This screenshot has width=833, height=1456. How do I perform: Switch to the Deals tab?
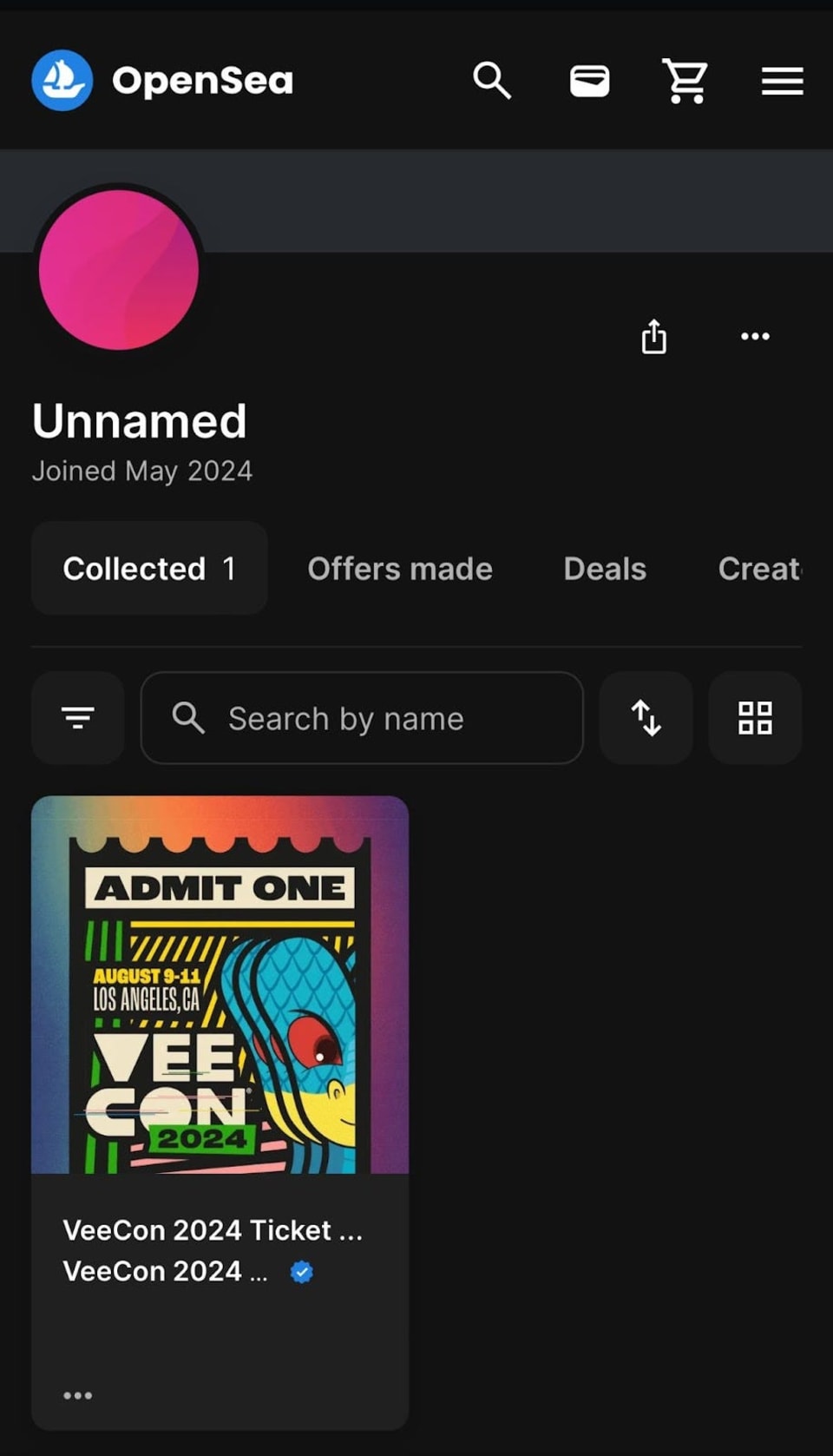[x=605, y=569]
